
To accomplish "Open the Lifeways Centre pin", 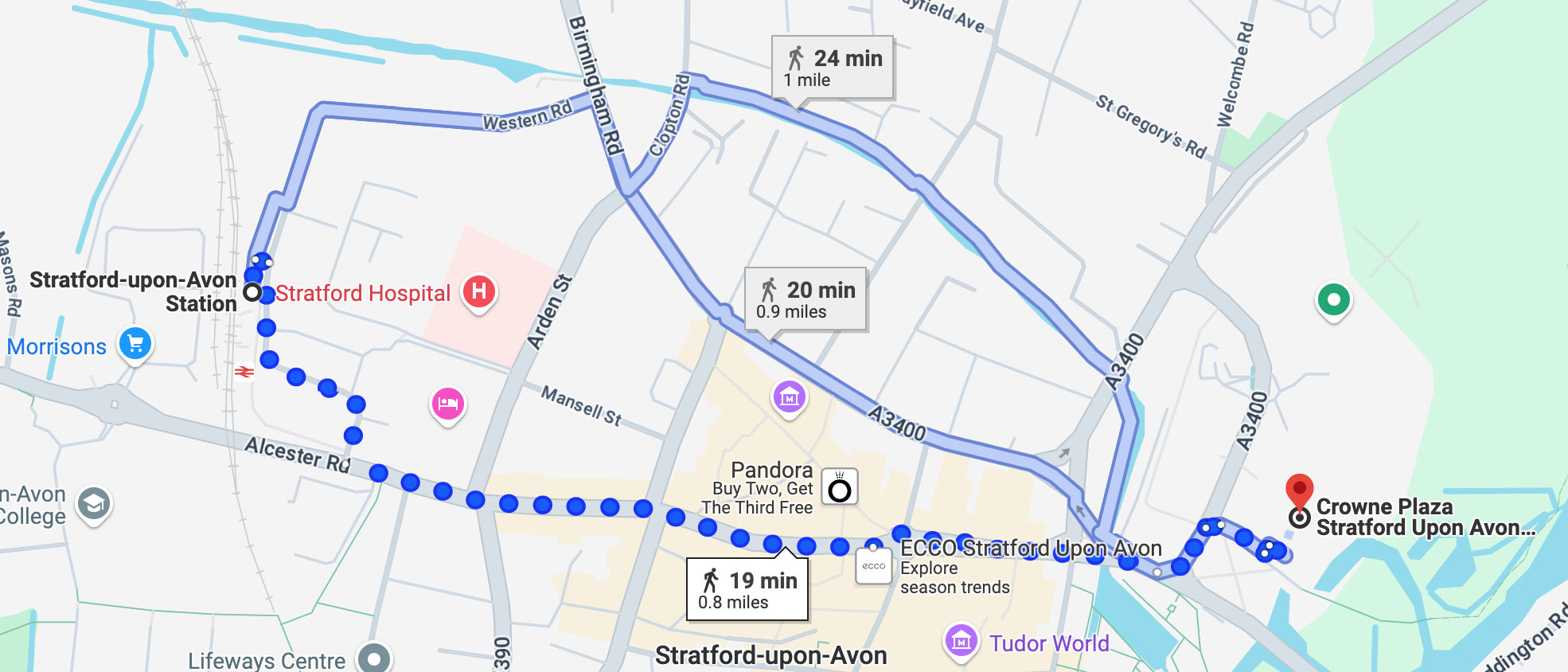I will coord(374,658).
